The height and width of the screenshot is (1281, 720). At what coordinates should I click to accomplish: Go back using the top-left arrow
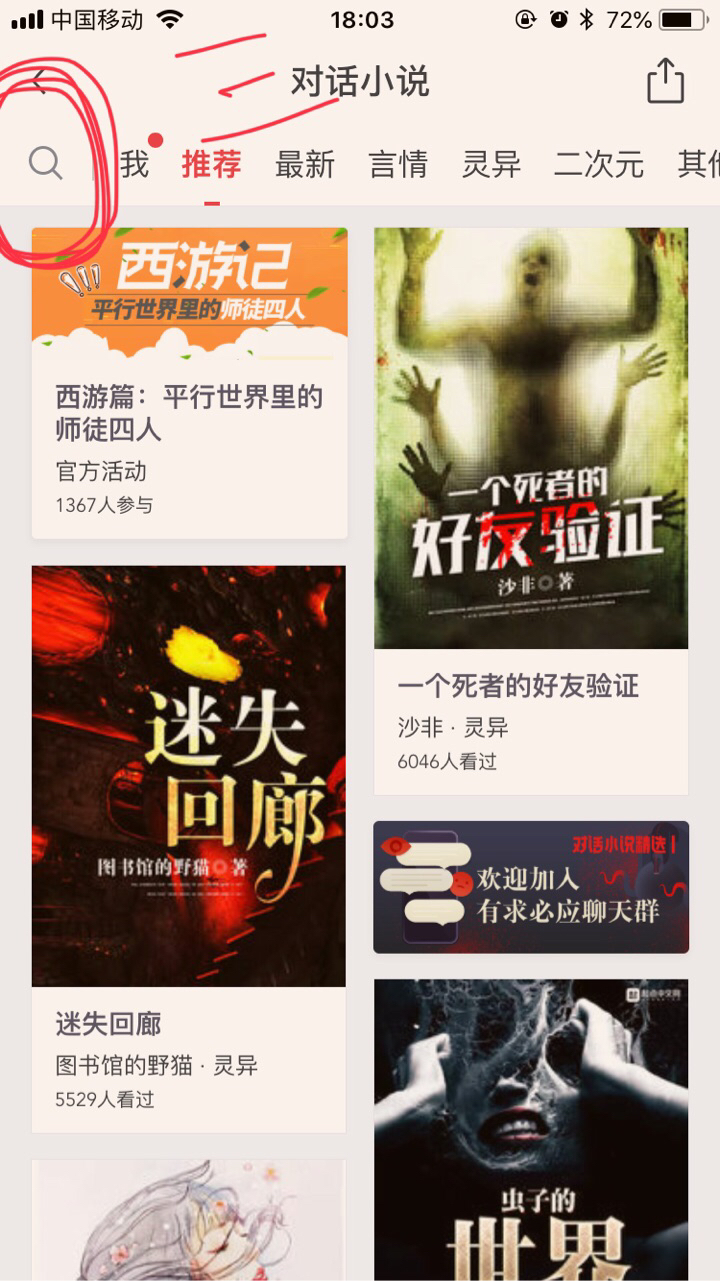pos(40,82)
